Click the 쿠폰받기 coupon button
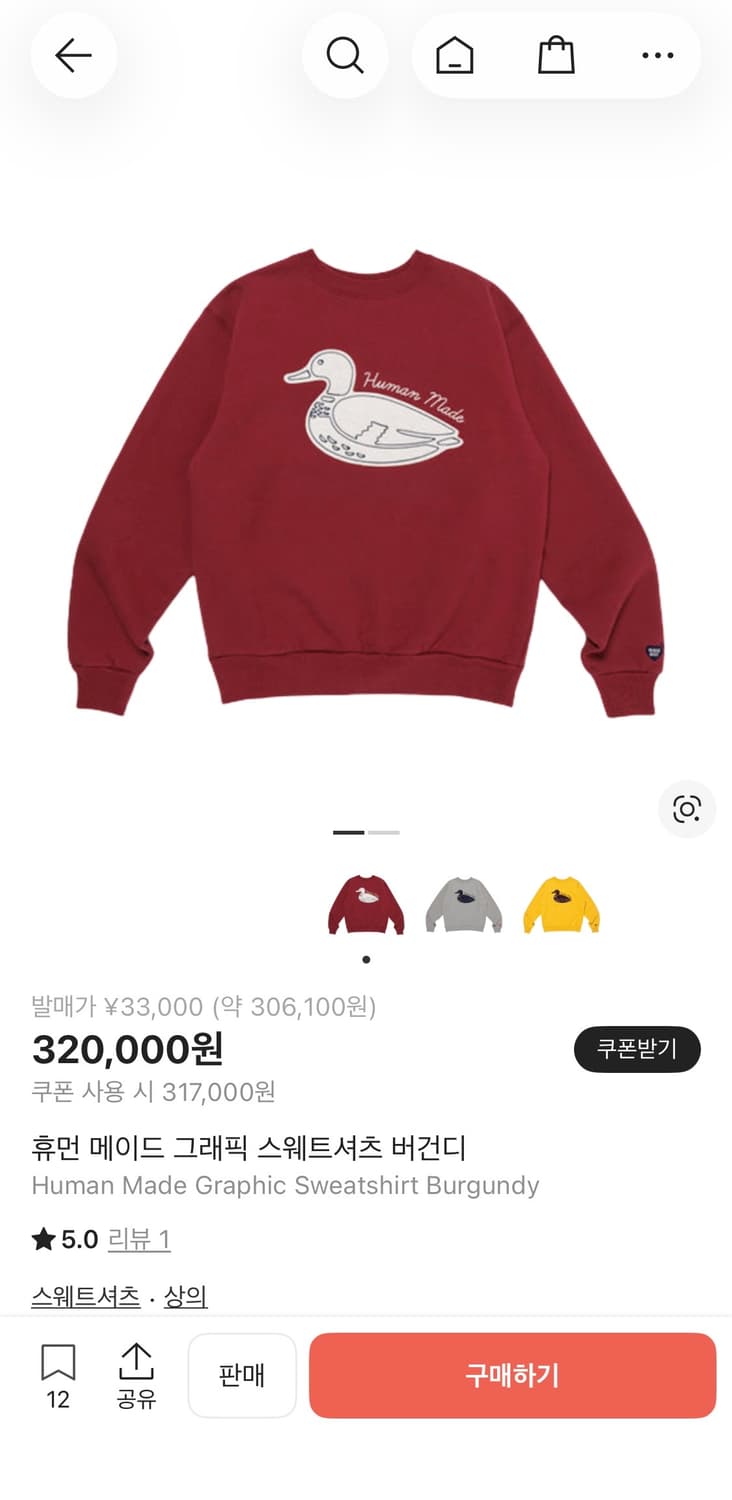The width and height of the screenshot is (732, 1500). [637, 1050]
